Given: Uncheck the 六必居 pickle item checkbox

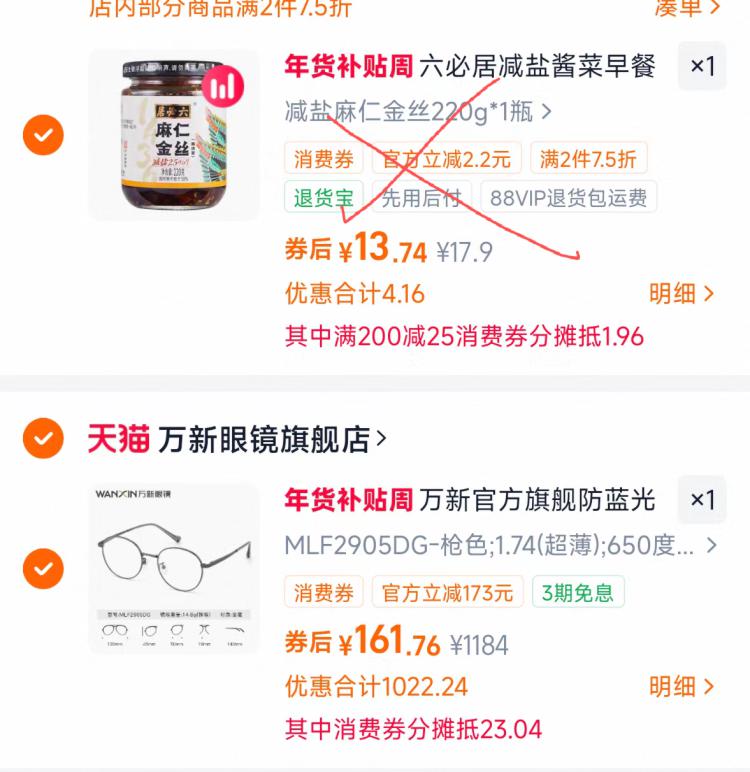Looking at the screenshot, I should (x=43, y=135).
